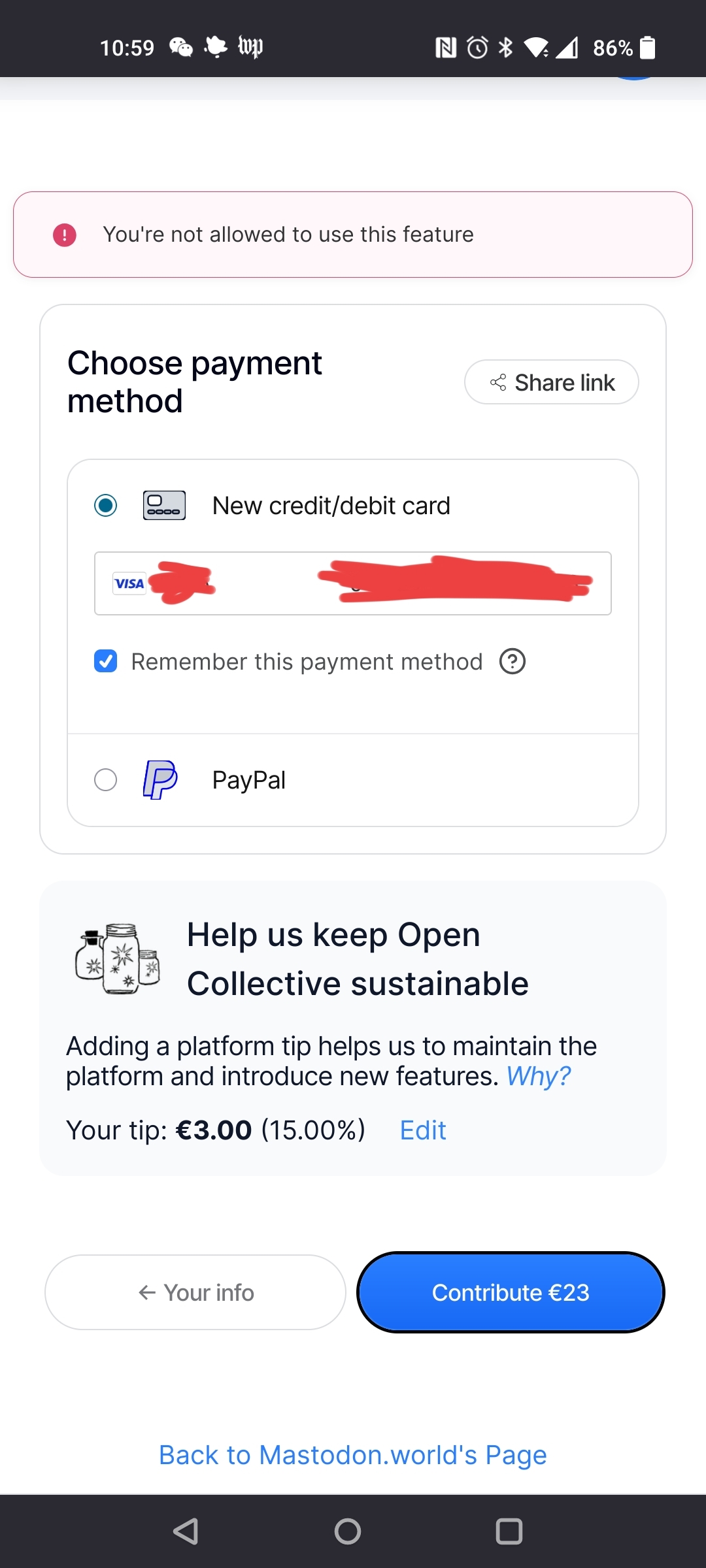
Task: Tap Contribute €23 button
Action: 511,1292
